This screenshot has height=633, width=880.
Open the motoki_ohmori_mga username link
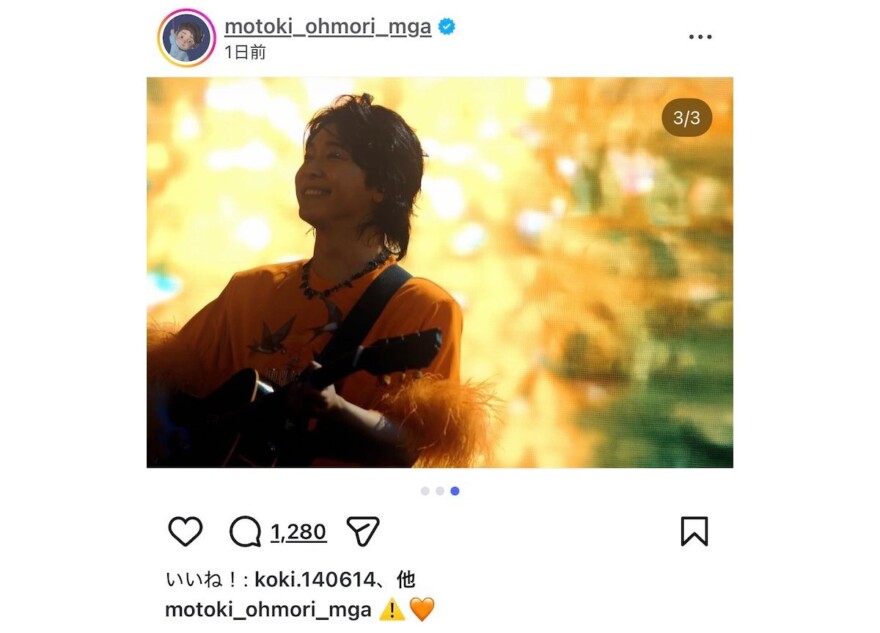click(327, 26)
